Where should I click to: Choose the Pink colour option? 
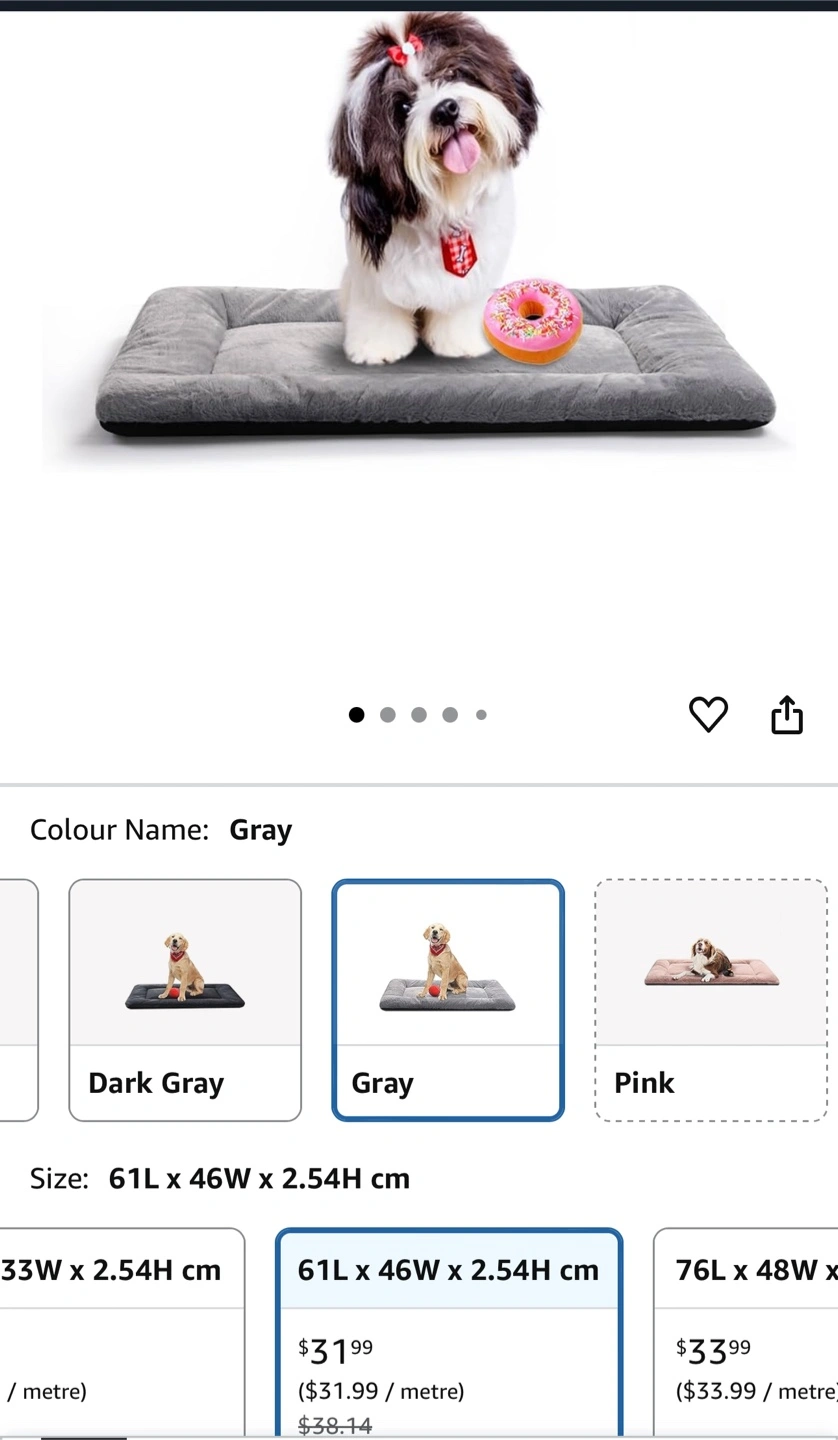[711, 1000]
